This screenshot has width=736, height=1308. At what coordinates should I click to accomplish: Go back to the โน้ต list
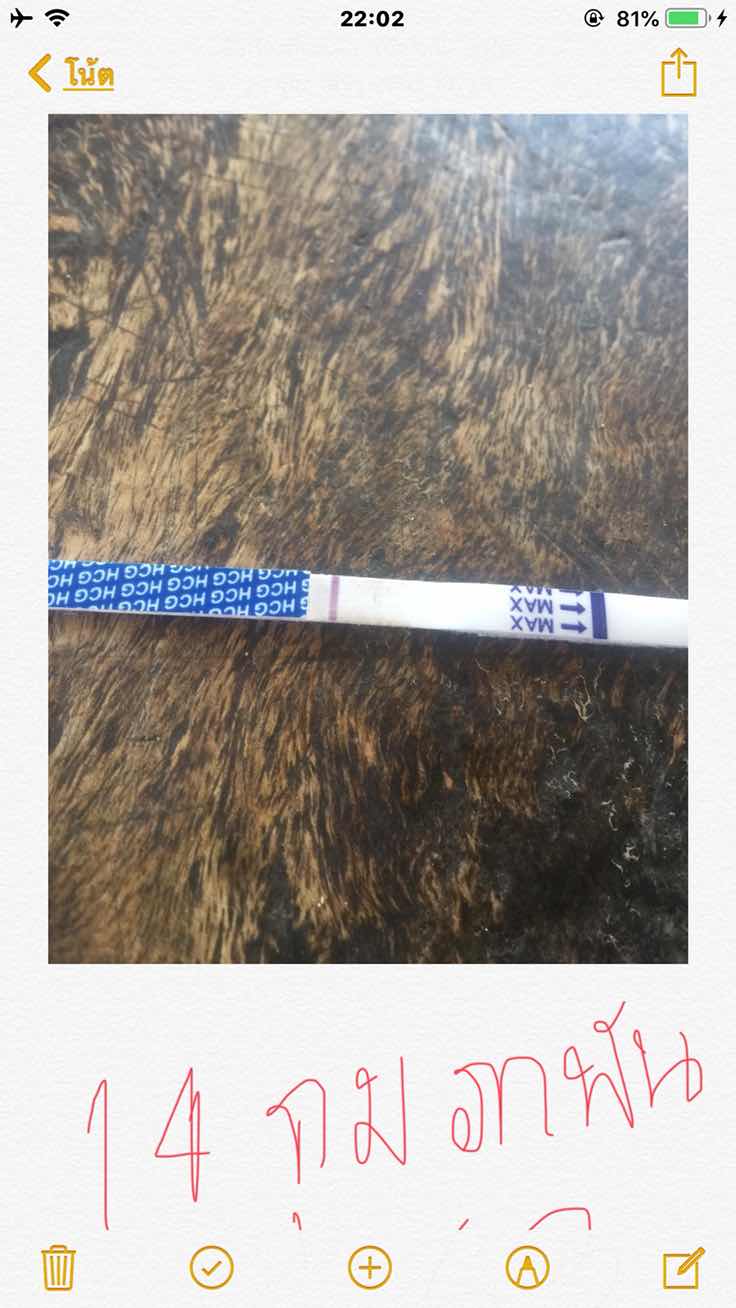72,74
